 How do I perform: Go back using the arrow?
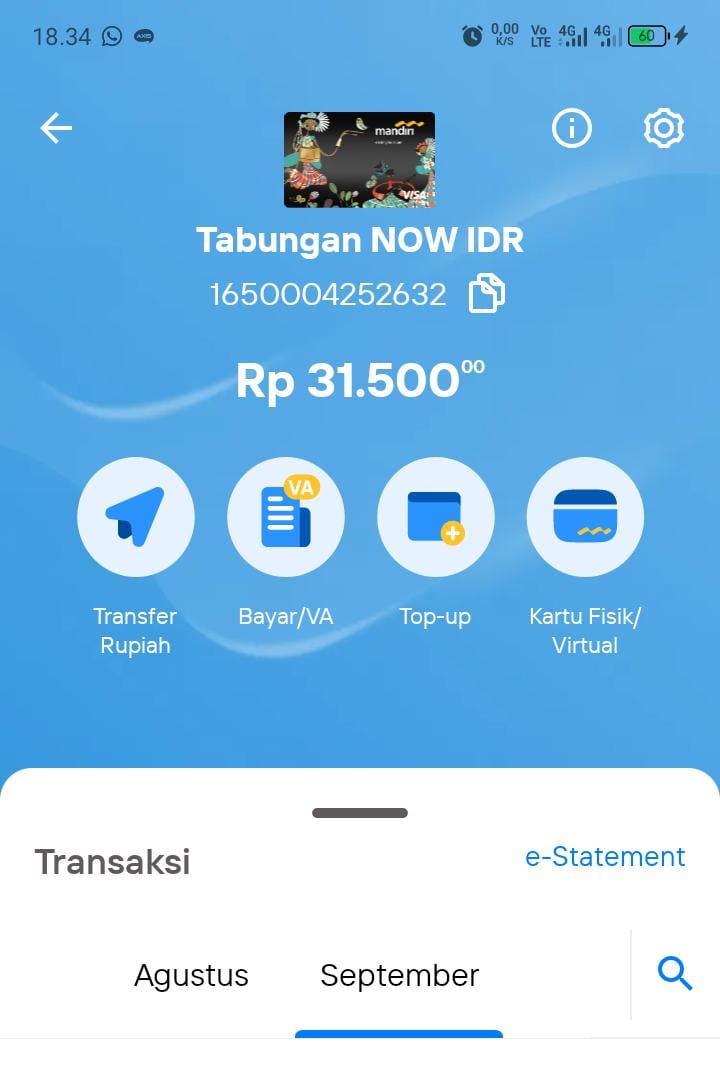(56, 128)
